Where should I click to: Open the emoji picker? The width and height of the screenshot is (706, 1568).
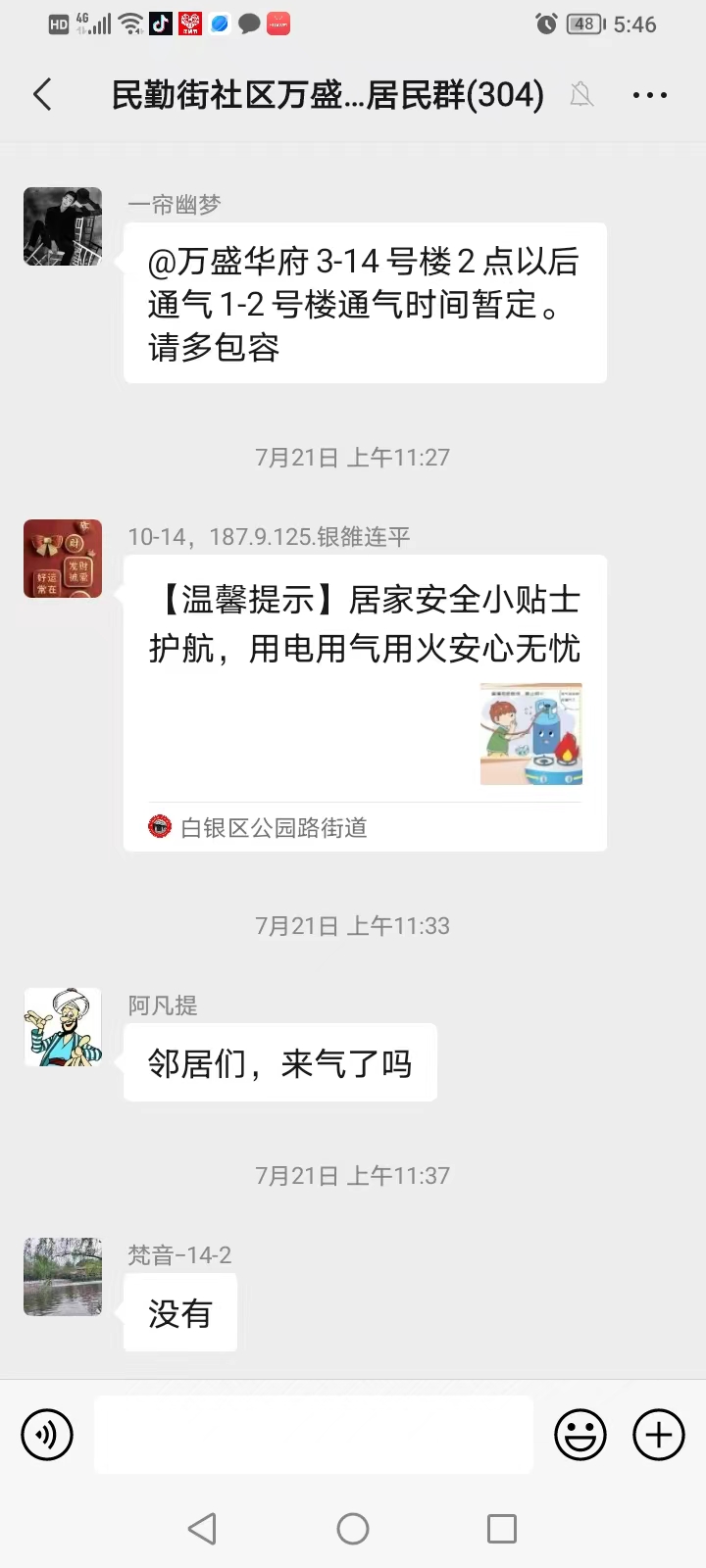(580, 1435)
